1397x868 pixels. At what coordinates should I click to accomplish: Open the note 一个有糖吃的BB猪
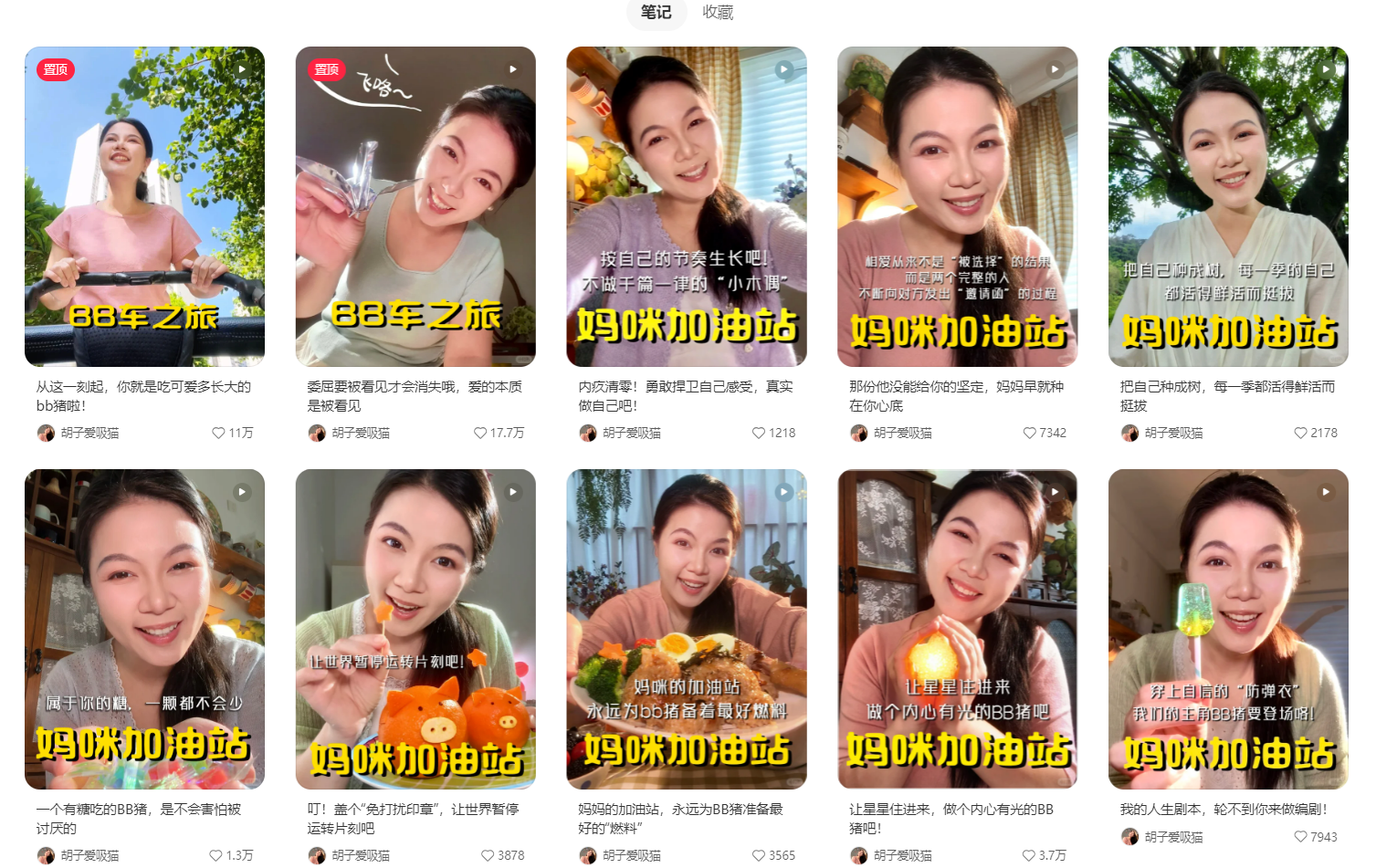tap(144, 629)
